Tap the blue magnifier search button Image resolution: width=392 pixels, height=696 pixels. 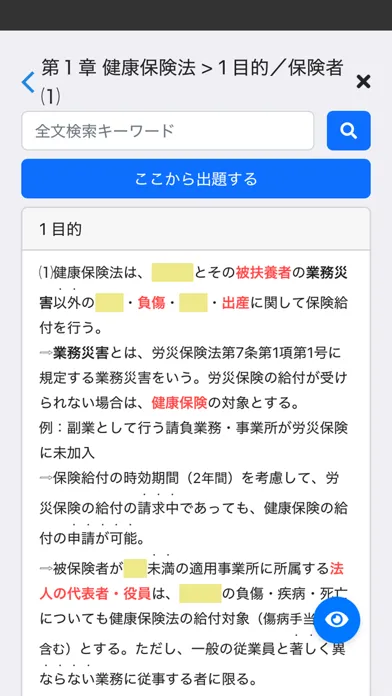tap(348, 130)
